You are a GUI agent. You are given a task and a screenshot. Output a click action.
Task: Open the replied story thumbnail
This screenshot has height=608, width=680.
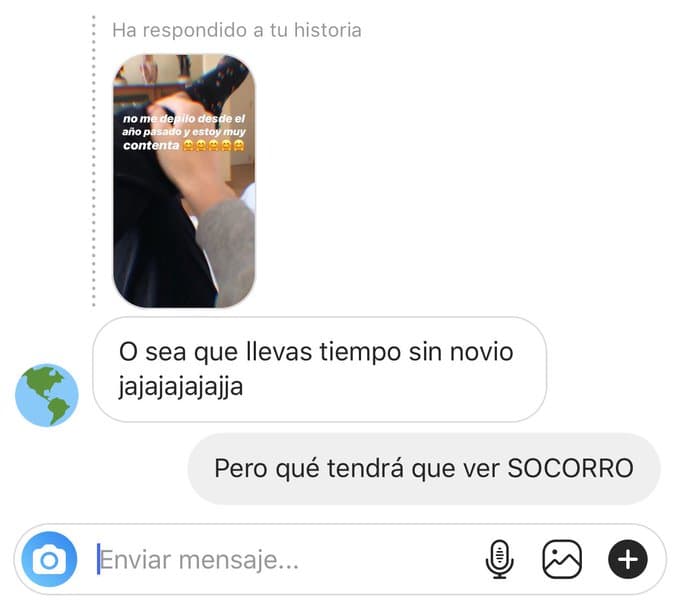(184, 180)
